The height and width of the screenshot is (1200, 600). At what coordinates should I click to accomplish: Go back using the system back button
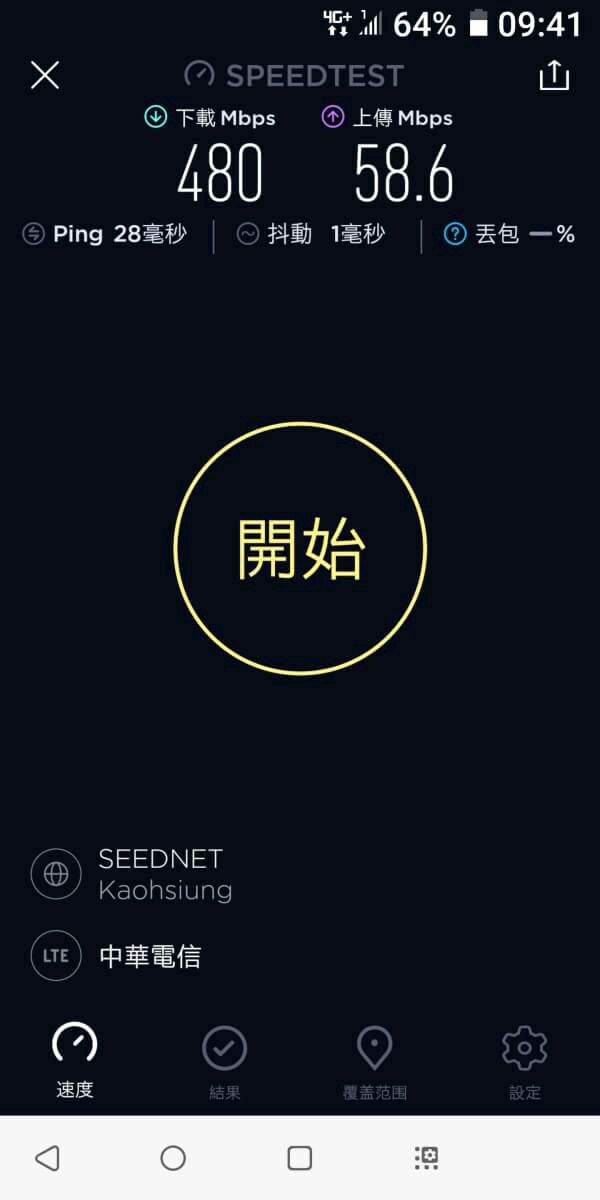[47, 1158]
